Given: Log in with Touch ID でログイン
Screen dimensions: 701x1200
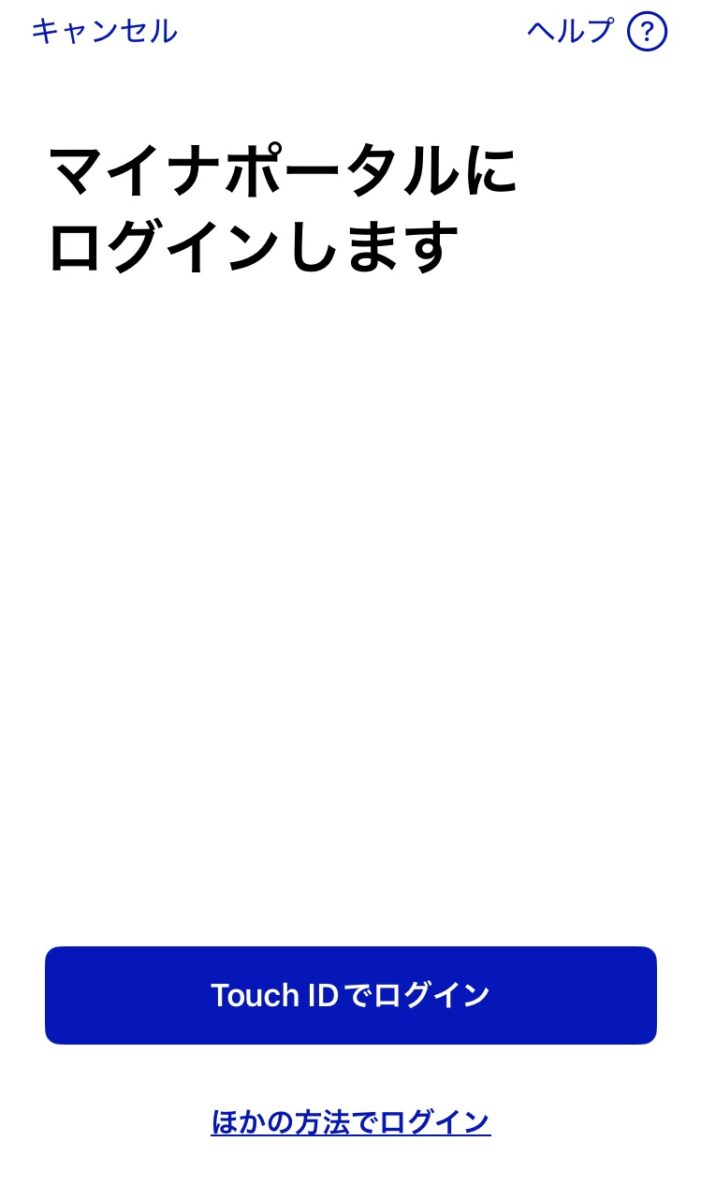Looking at the screenshot, I should click(351, 995).
